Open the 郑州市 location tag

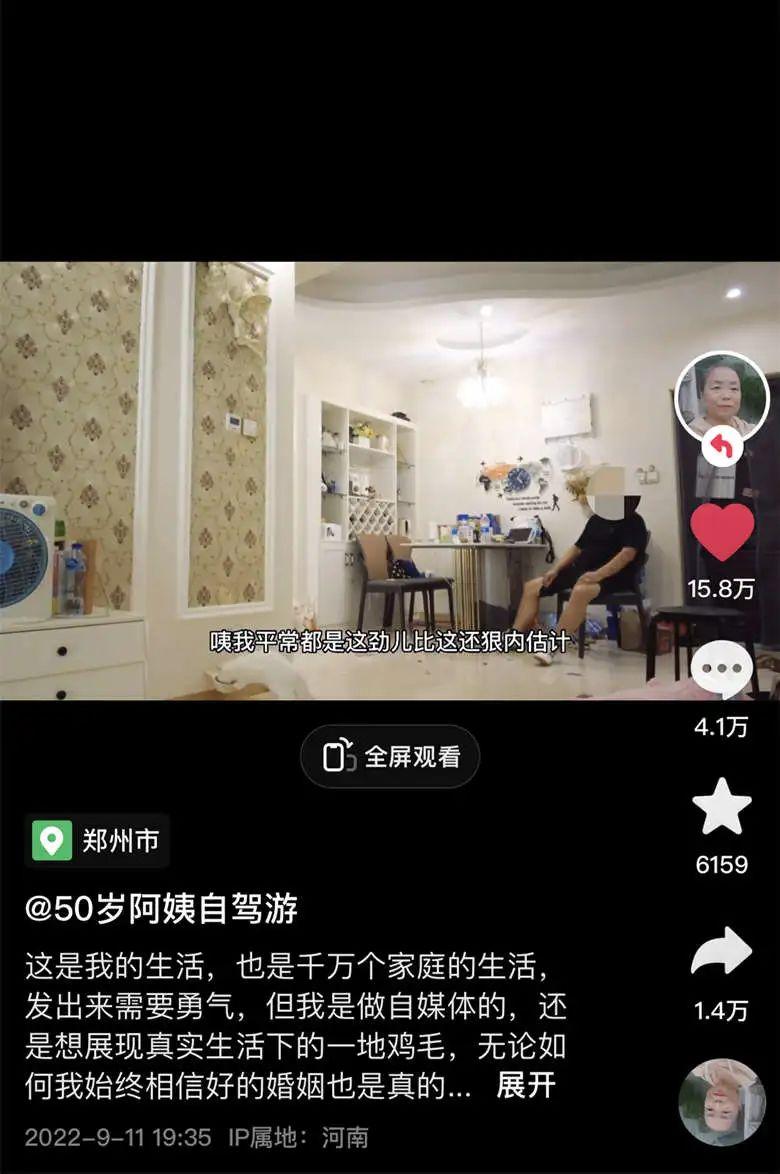tap(97, 840)
